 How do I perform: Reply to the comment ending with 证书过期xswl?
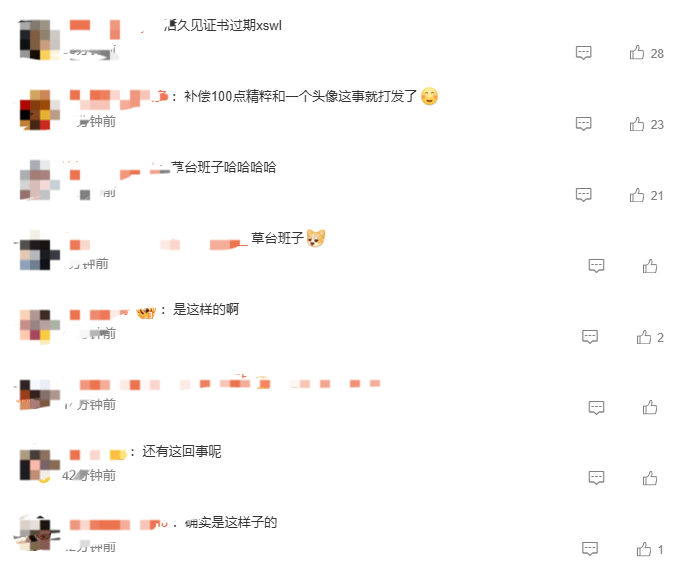(584, 53)
